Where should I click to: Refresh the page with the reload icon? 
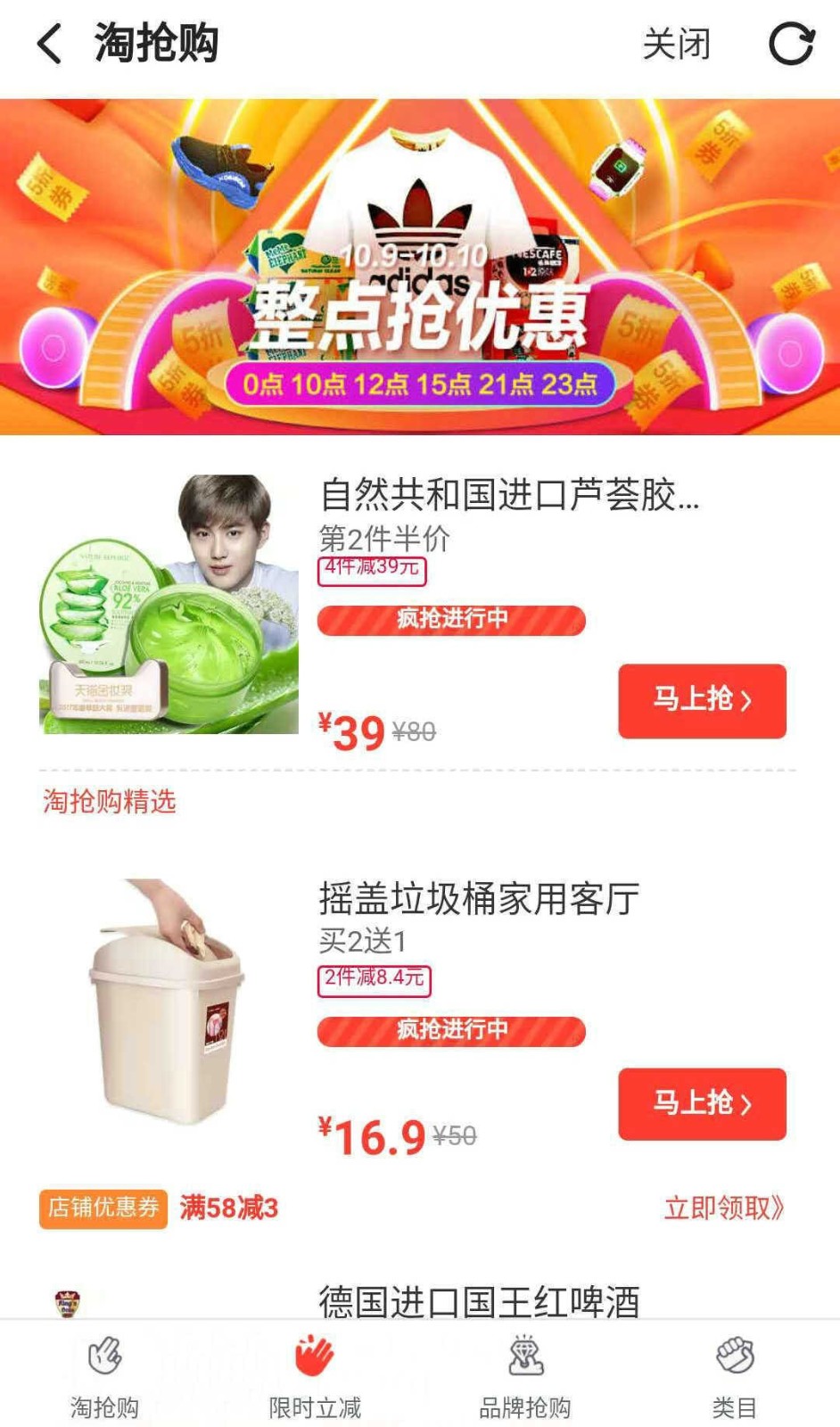(792, 44)
